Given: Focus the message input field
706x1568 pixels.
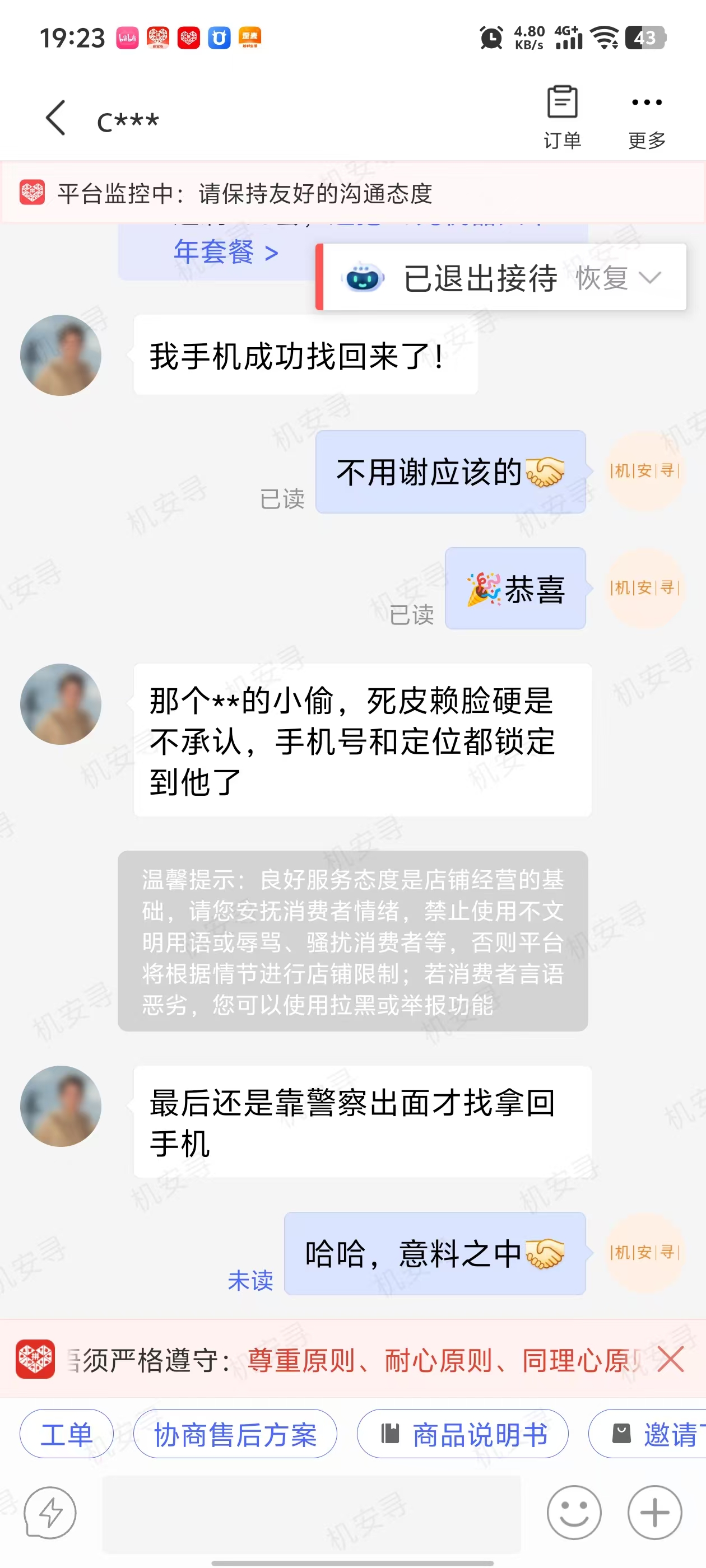Looking at the screenshot, I should [310, 1513].
